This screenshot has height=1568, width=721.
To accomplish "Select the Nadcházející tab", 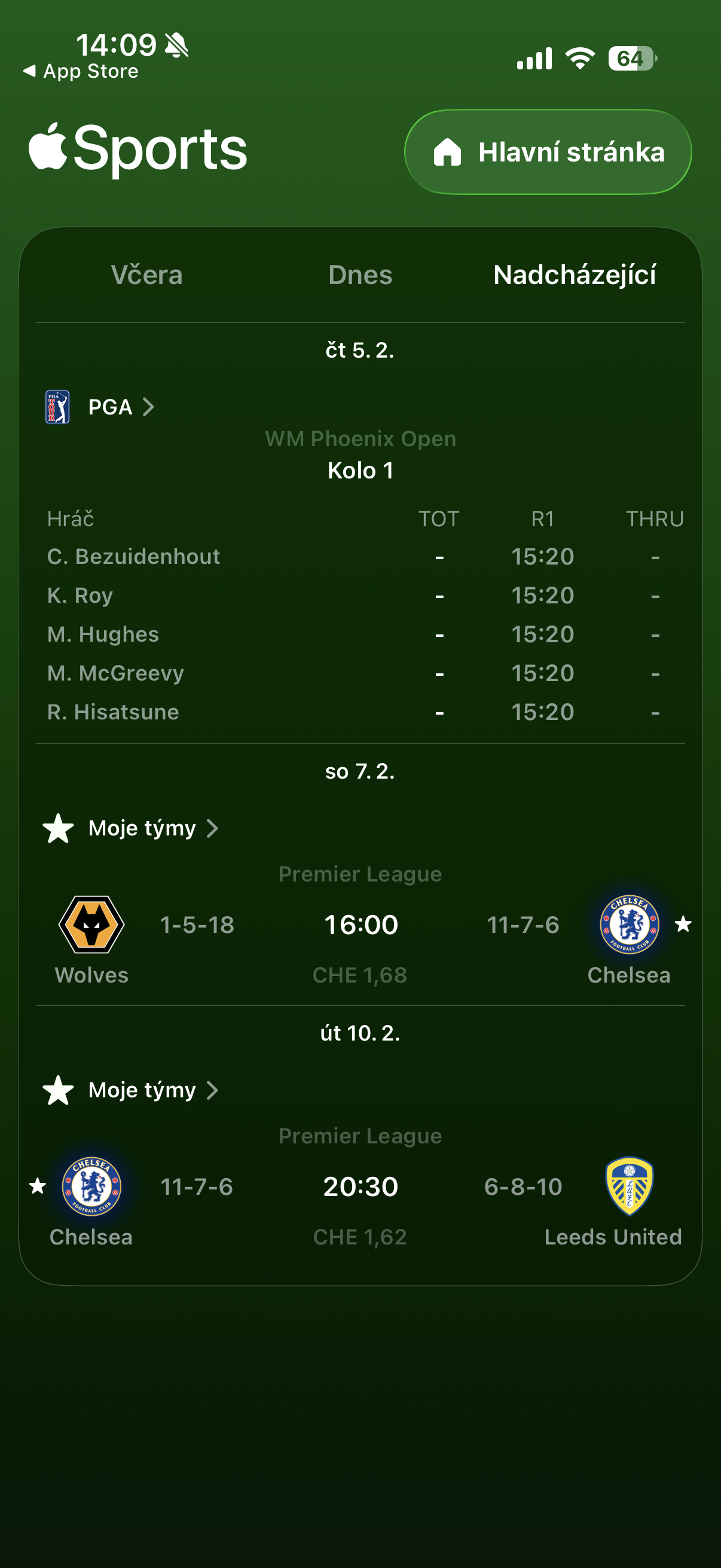I will tap(574, 275).
